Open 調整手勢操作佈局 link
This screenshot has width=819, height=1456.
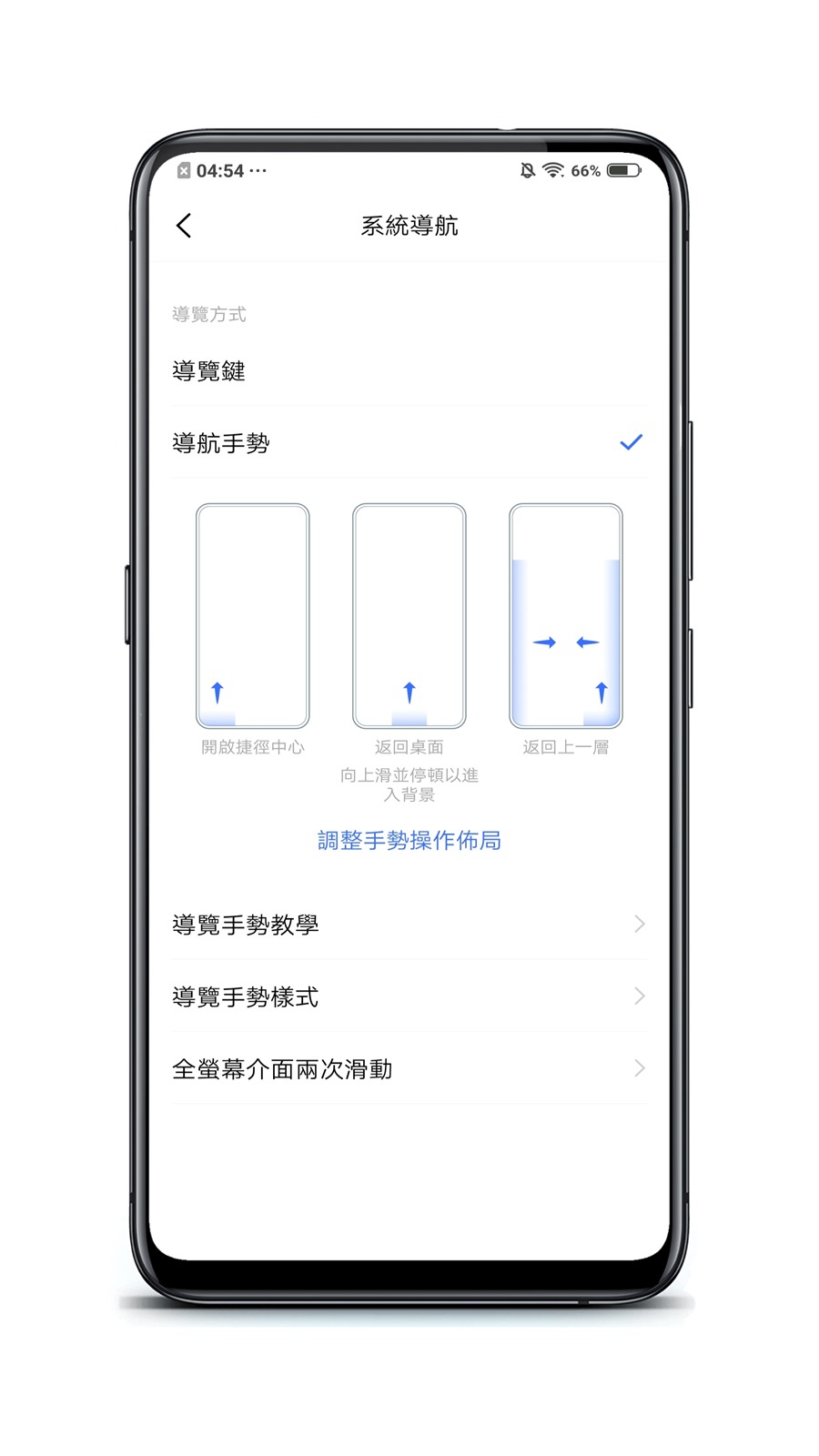click(x=409, y=840)
